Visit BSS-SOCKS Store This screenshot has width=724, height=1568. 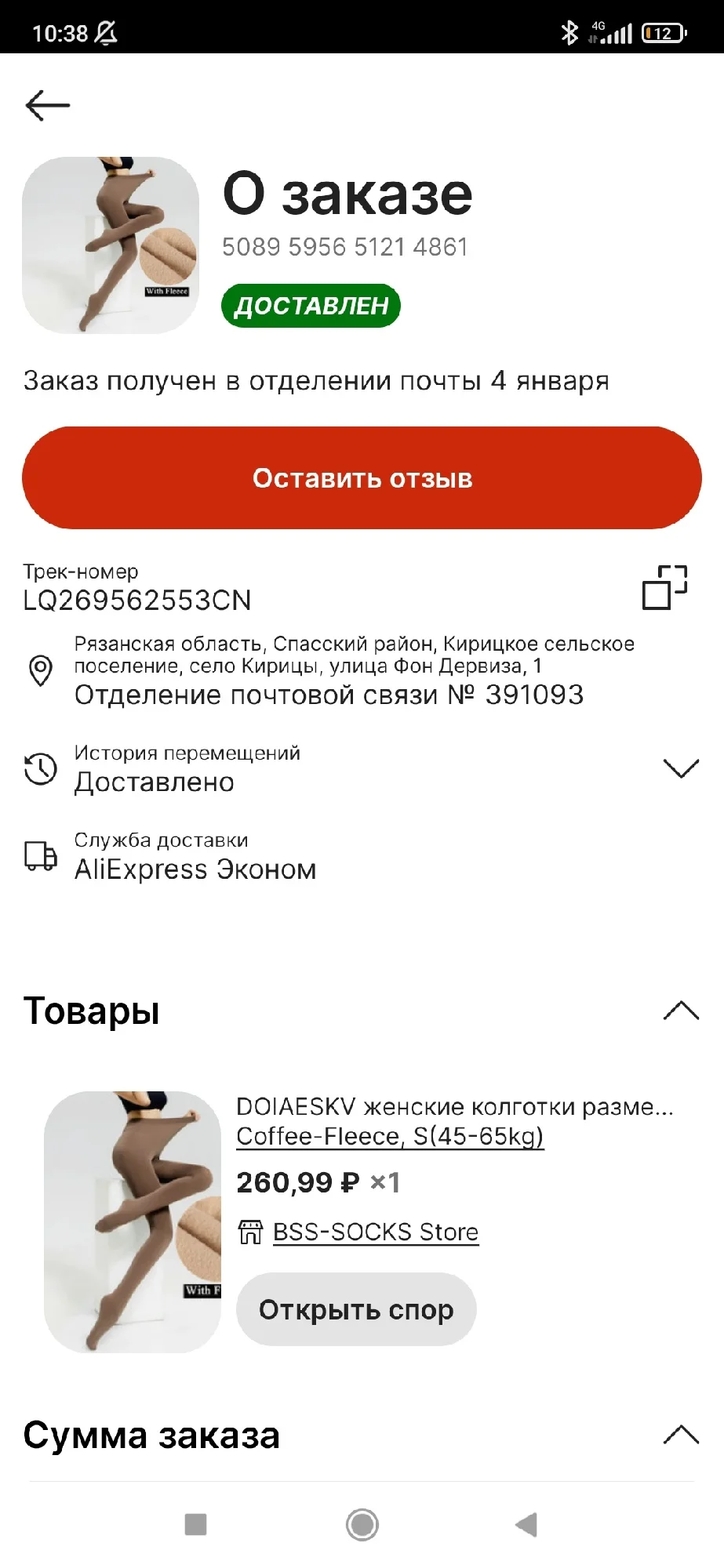(375, 1232)
